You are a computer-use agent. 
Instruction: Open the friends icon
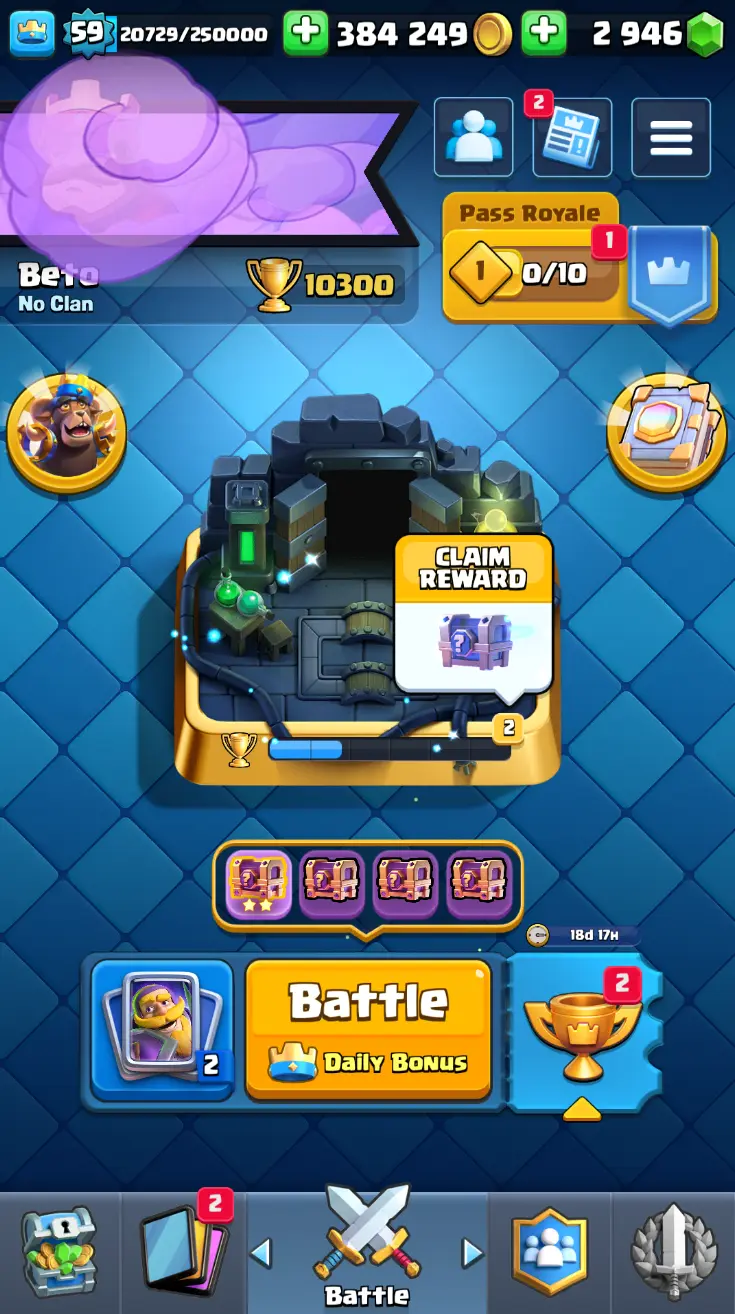click(x=473, y=138)
